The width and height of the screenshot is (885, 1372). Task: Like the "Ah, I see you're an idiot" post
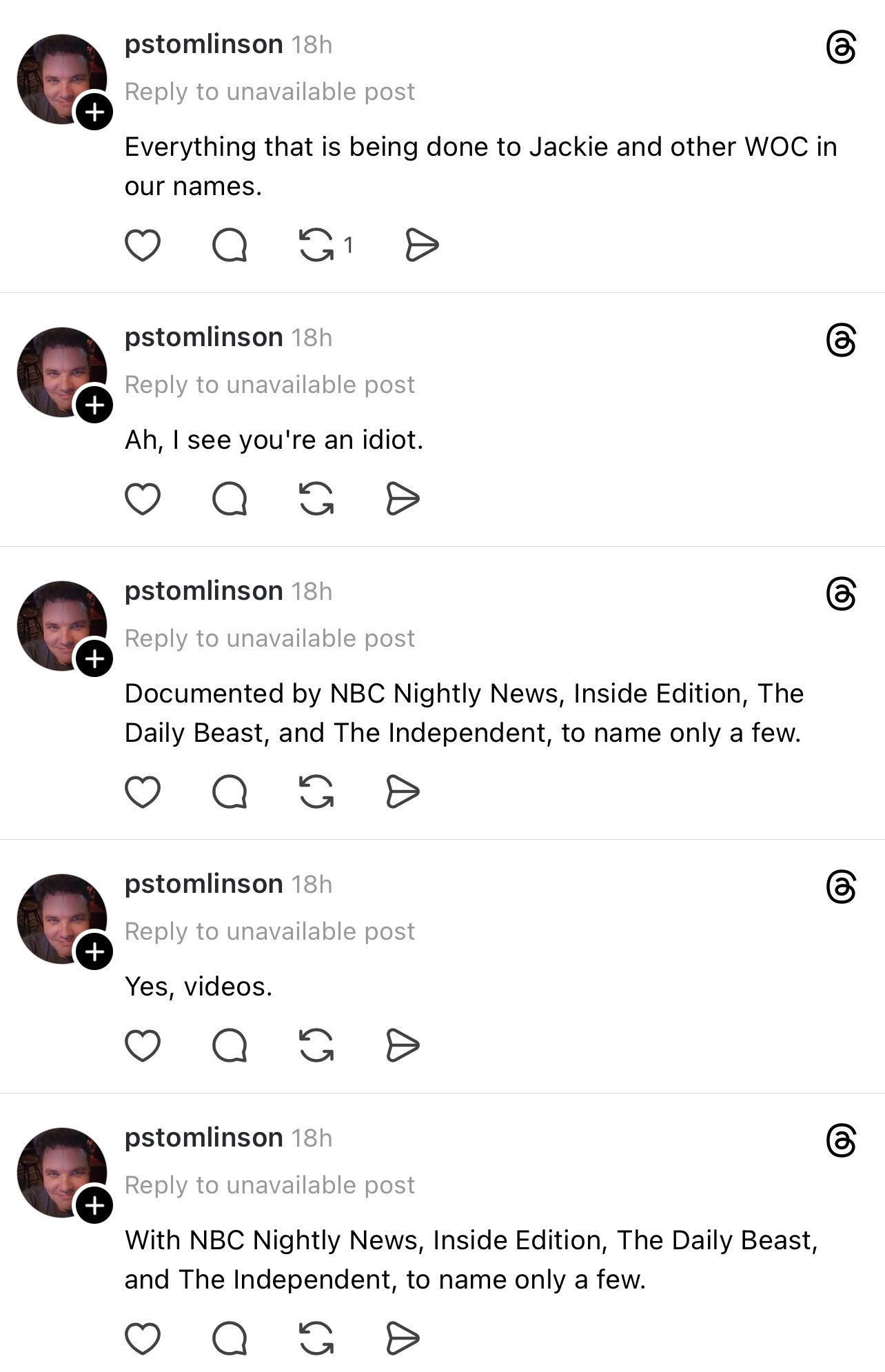pos(143,498)
